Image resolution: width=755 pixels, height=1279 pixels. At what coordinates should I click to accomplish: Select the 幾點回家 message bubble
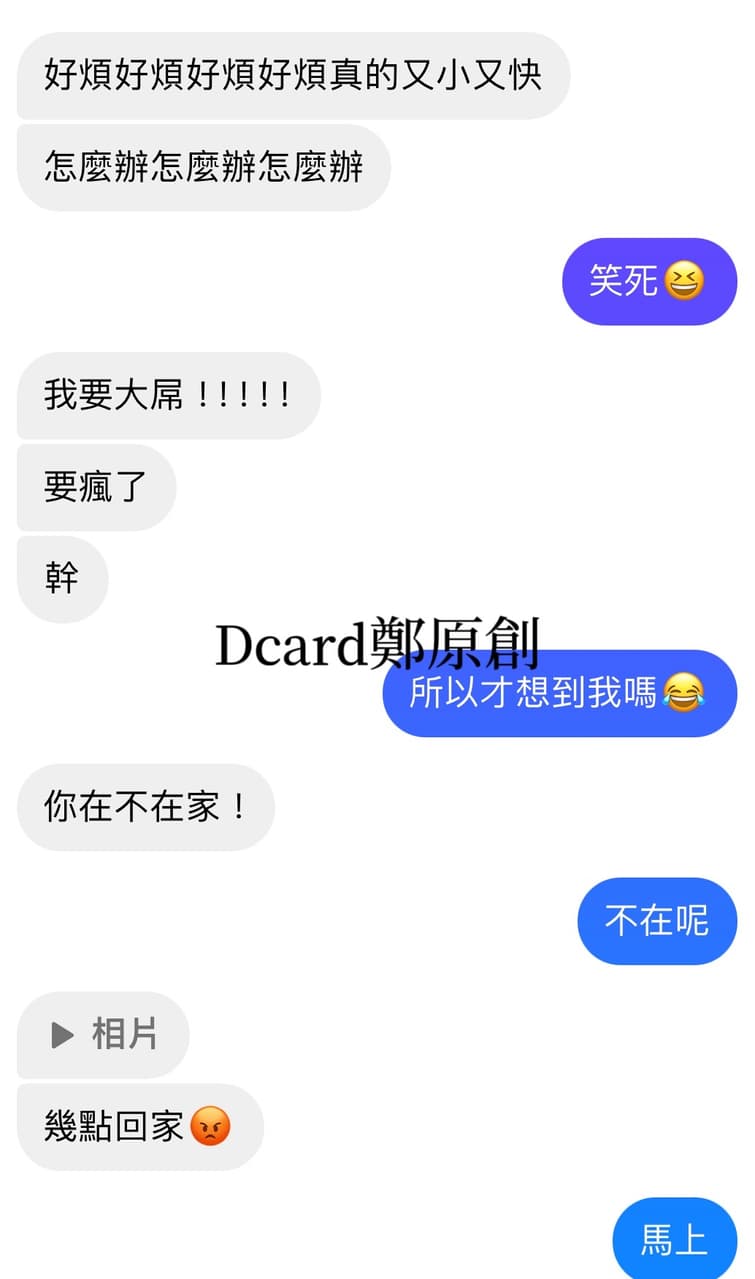click(x=140, y=1126)
